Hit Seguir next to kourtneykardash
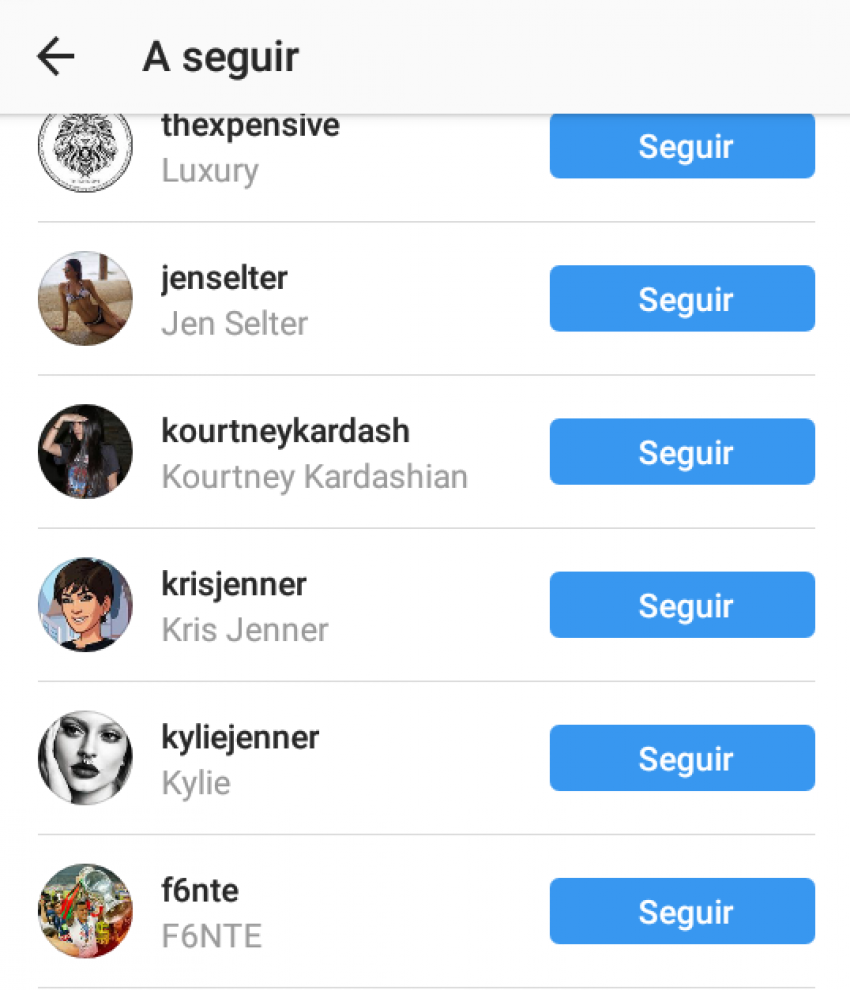 [x=682, y=452]
